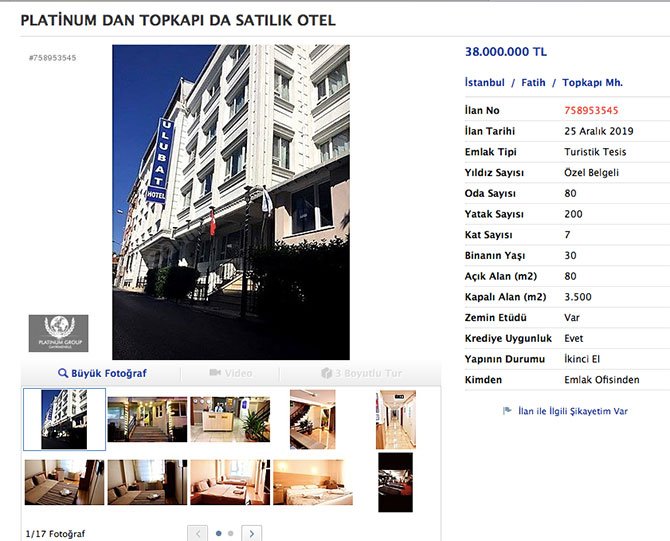
Task: Open Büyük Fotoğraf large photo view
Action: (x=102, y=373)
